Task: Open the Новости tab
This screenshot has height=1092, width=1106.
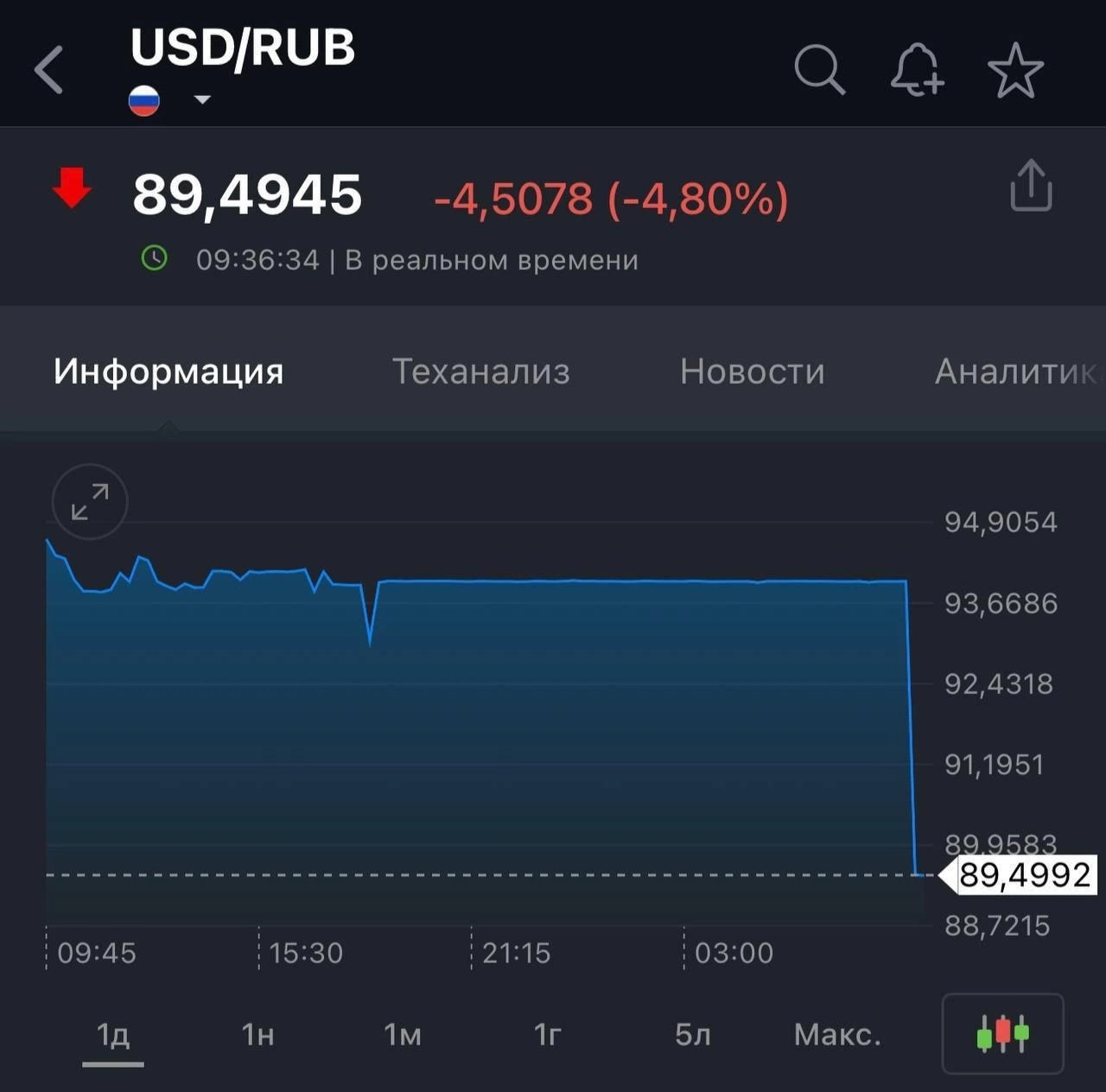Action: [752, 371]
